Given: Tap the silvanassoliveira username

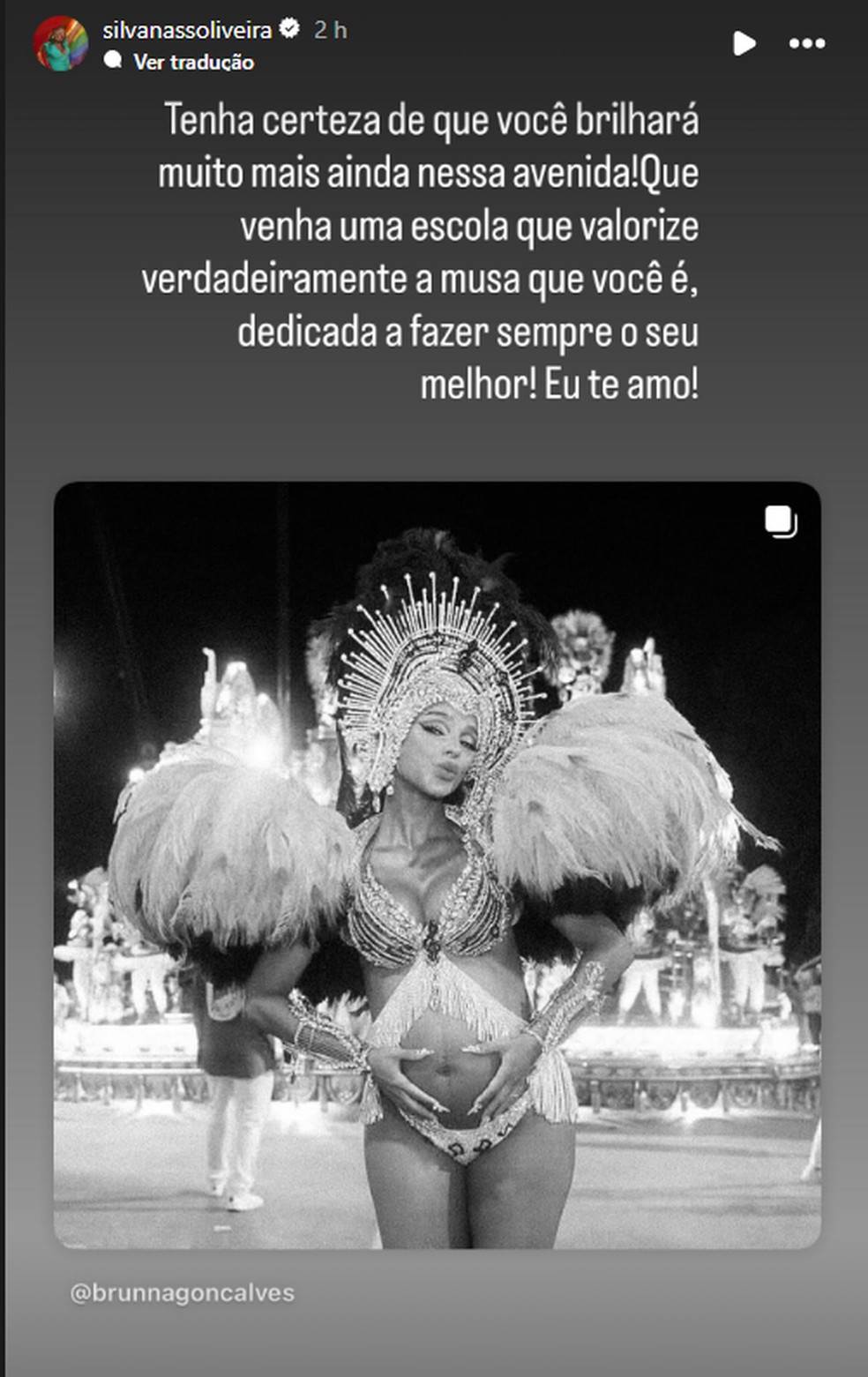Looking at the screenshot, I should pos(187,30).
